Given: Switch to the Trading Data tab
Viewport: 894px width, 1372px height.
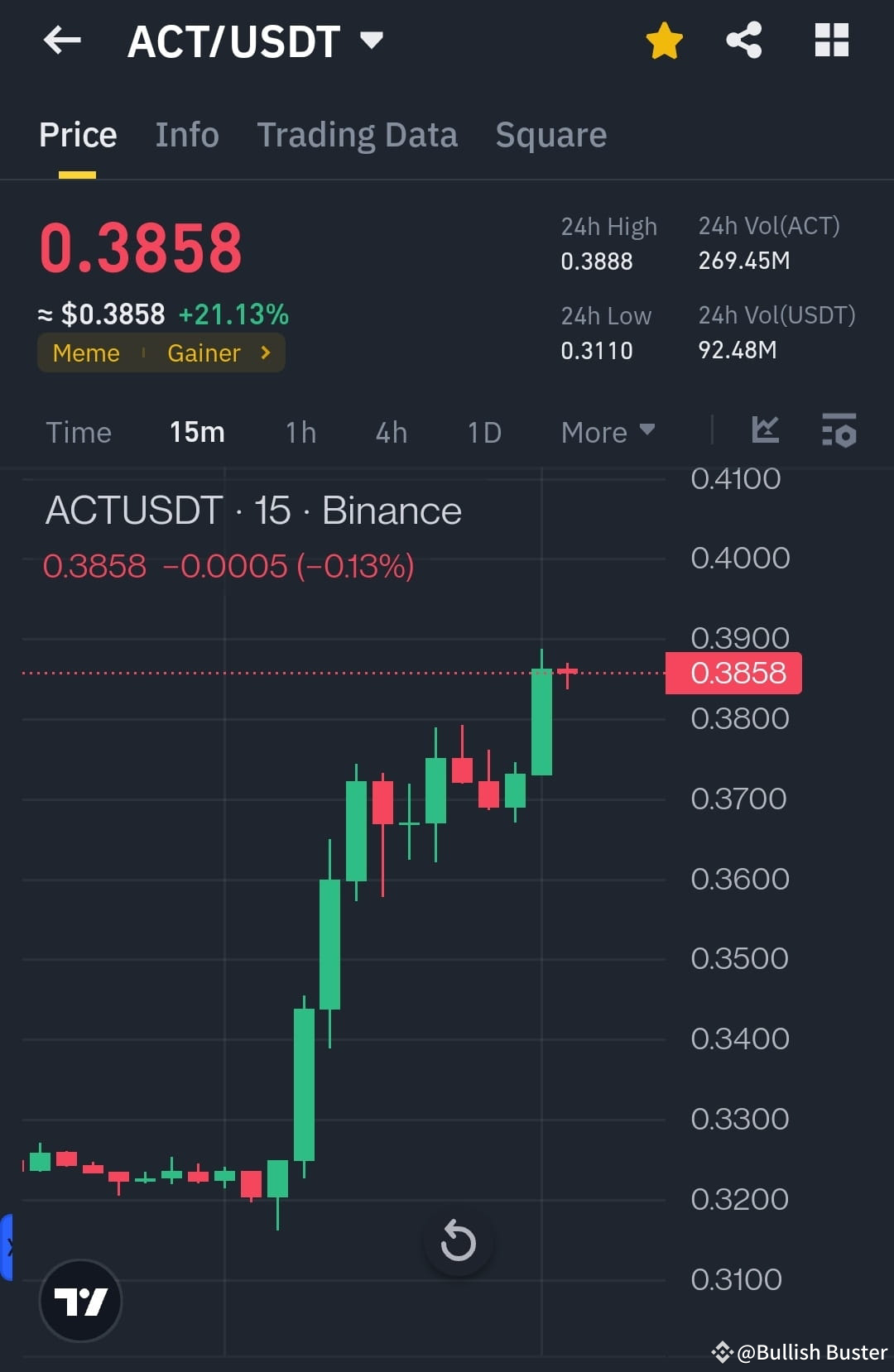Looking at the screenshot, I should tap(358, 134).
